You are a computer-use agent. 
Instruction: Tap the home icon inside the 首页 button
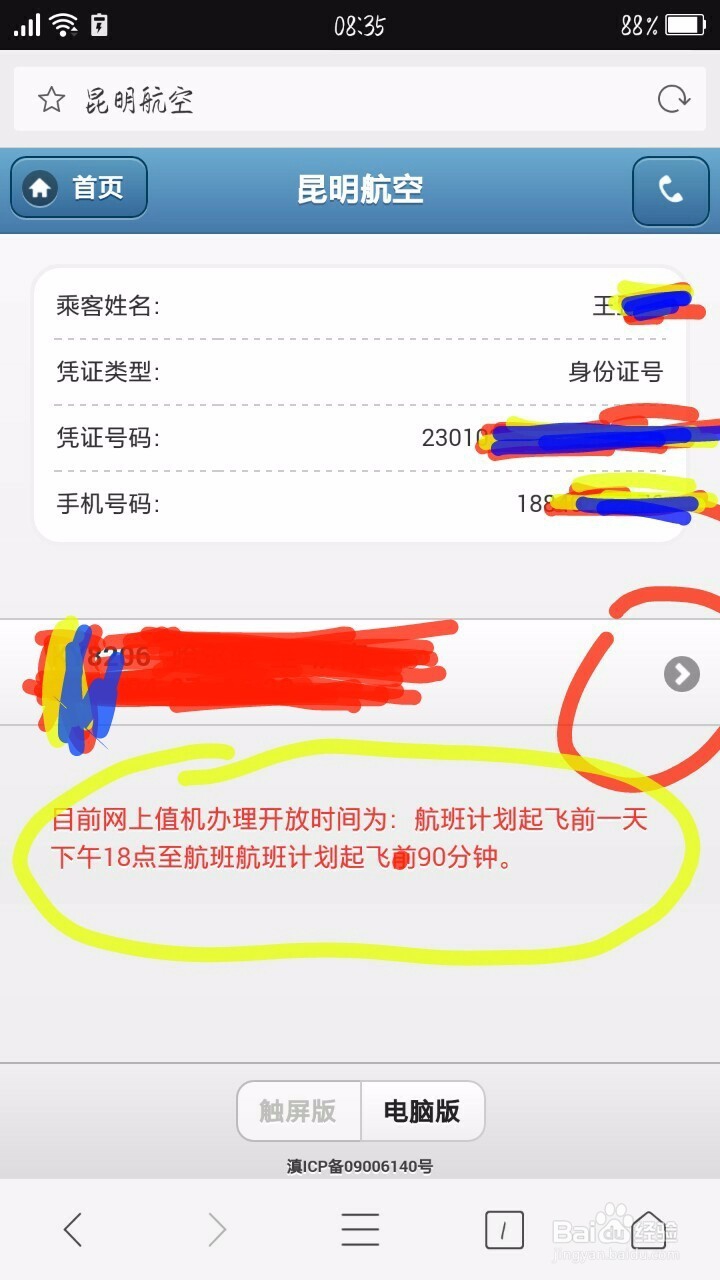coord(40,188)
